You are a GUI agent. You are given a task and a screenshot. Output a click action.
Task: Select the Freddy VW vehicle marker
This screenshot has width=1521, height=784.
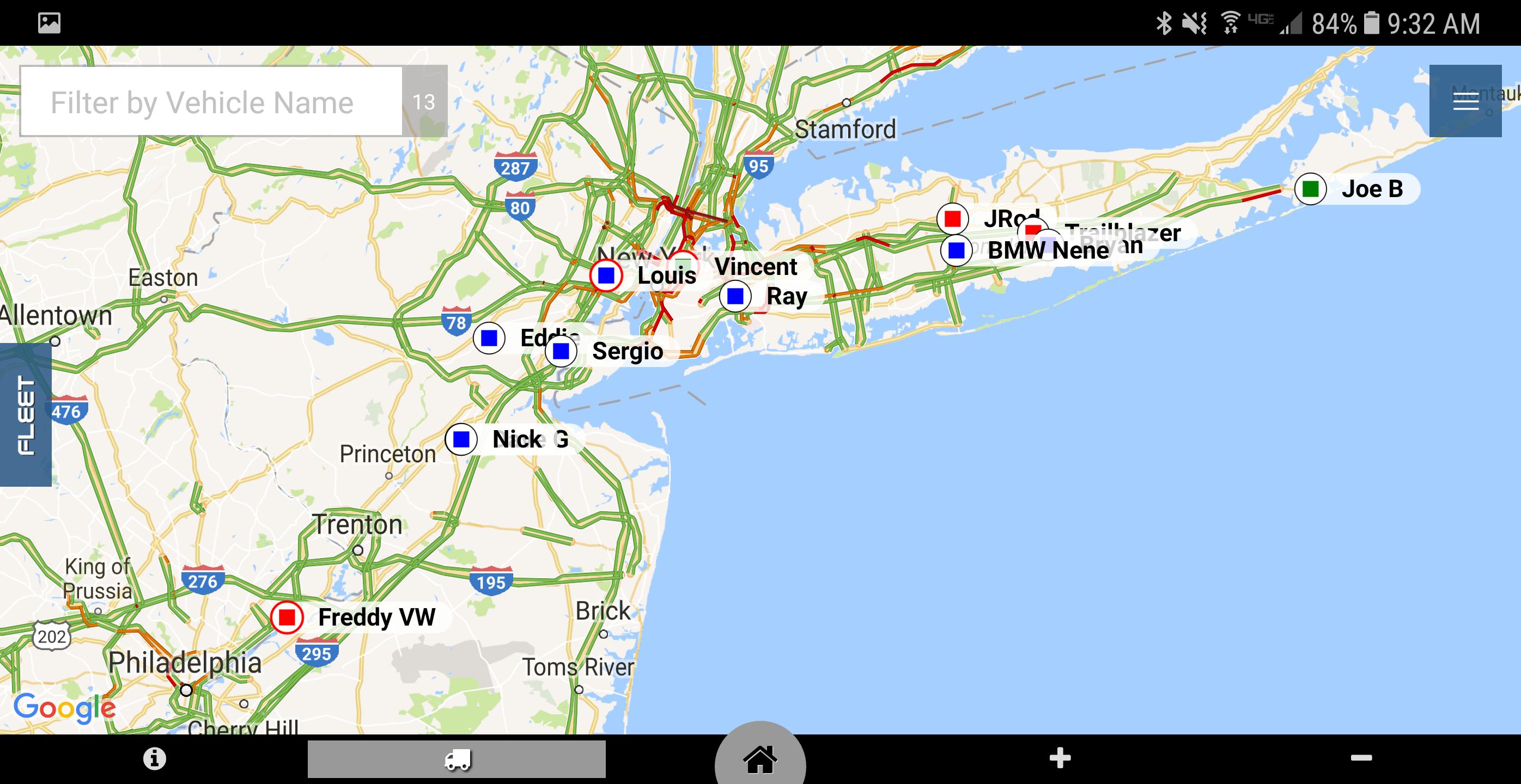[x=287, y=617]
